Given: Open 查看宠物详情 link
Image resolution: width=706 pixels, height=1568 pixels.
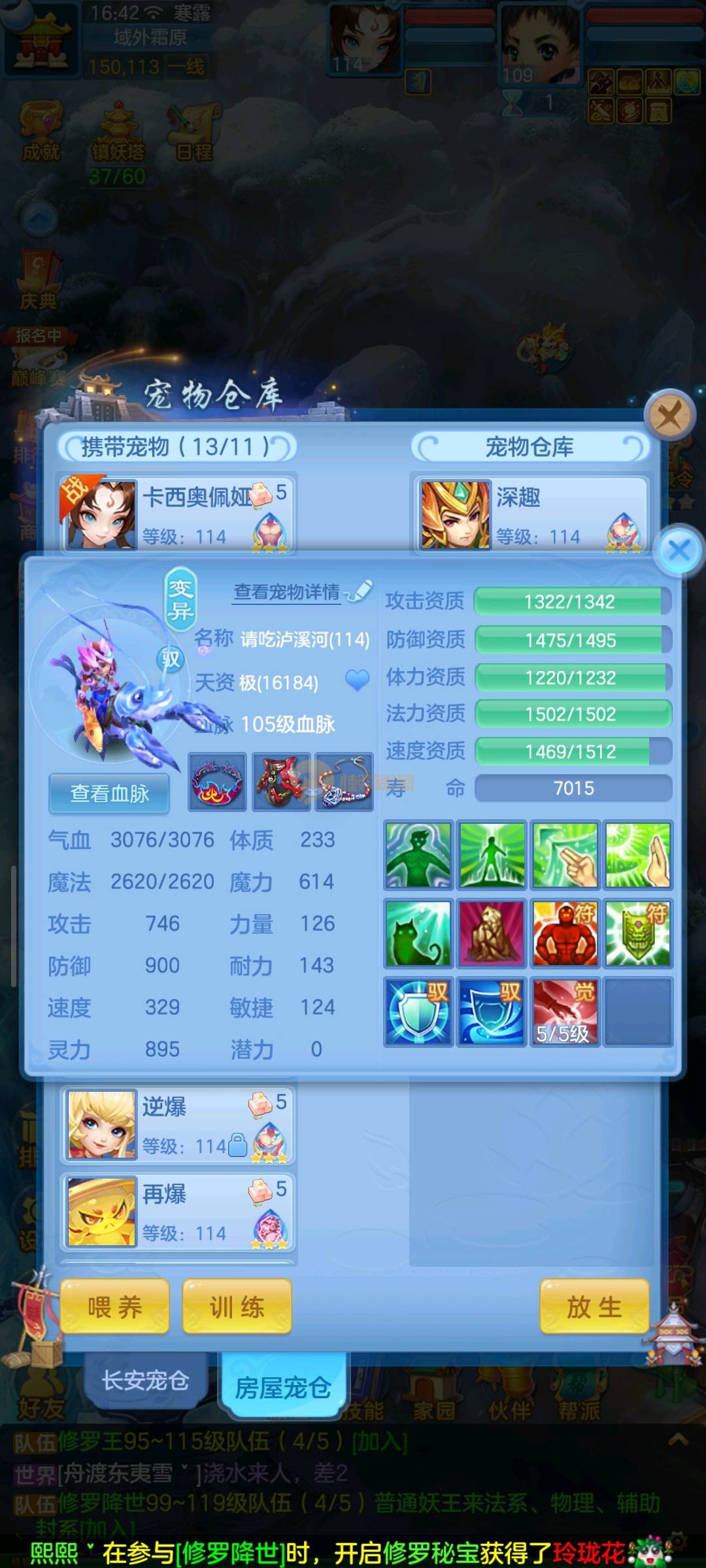Looking at the screenshot, I should [288, 592].
